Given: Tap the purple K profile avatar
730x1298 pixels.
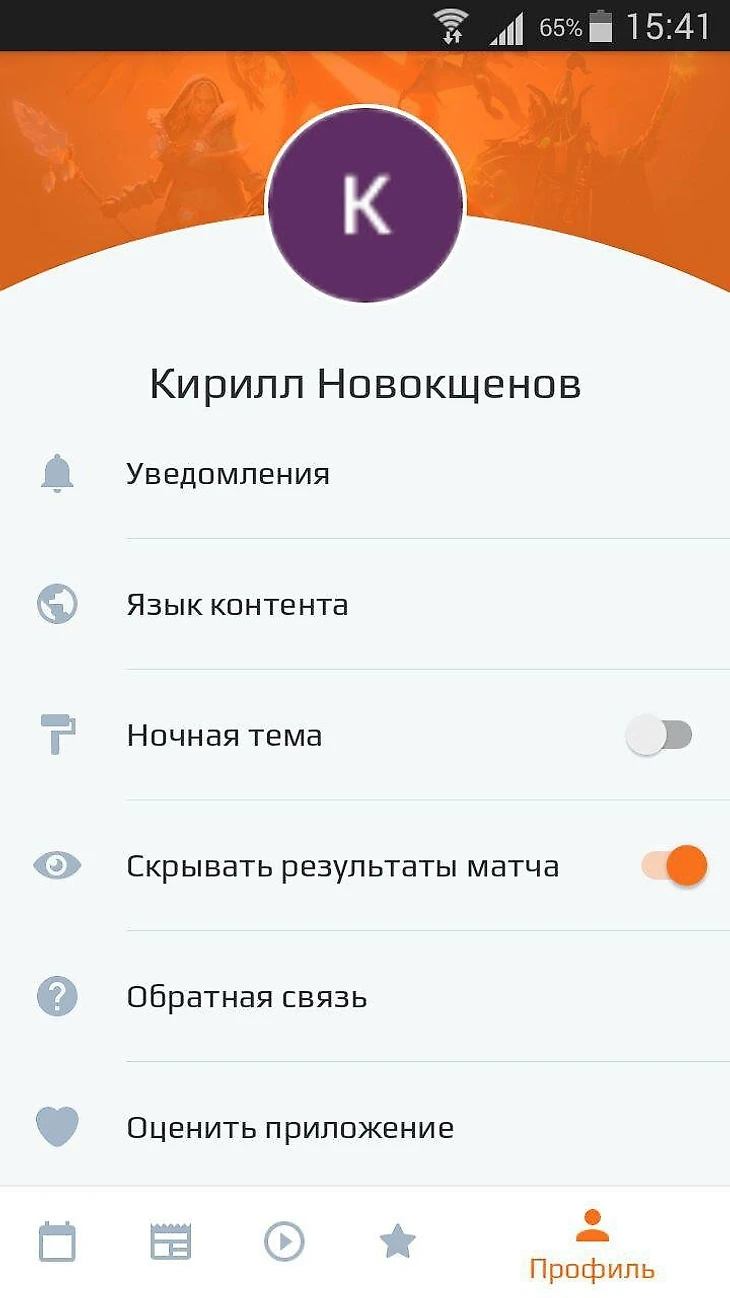Looking at the screenshot, I should pyautogui.click(x=365, y=204).
